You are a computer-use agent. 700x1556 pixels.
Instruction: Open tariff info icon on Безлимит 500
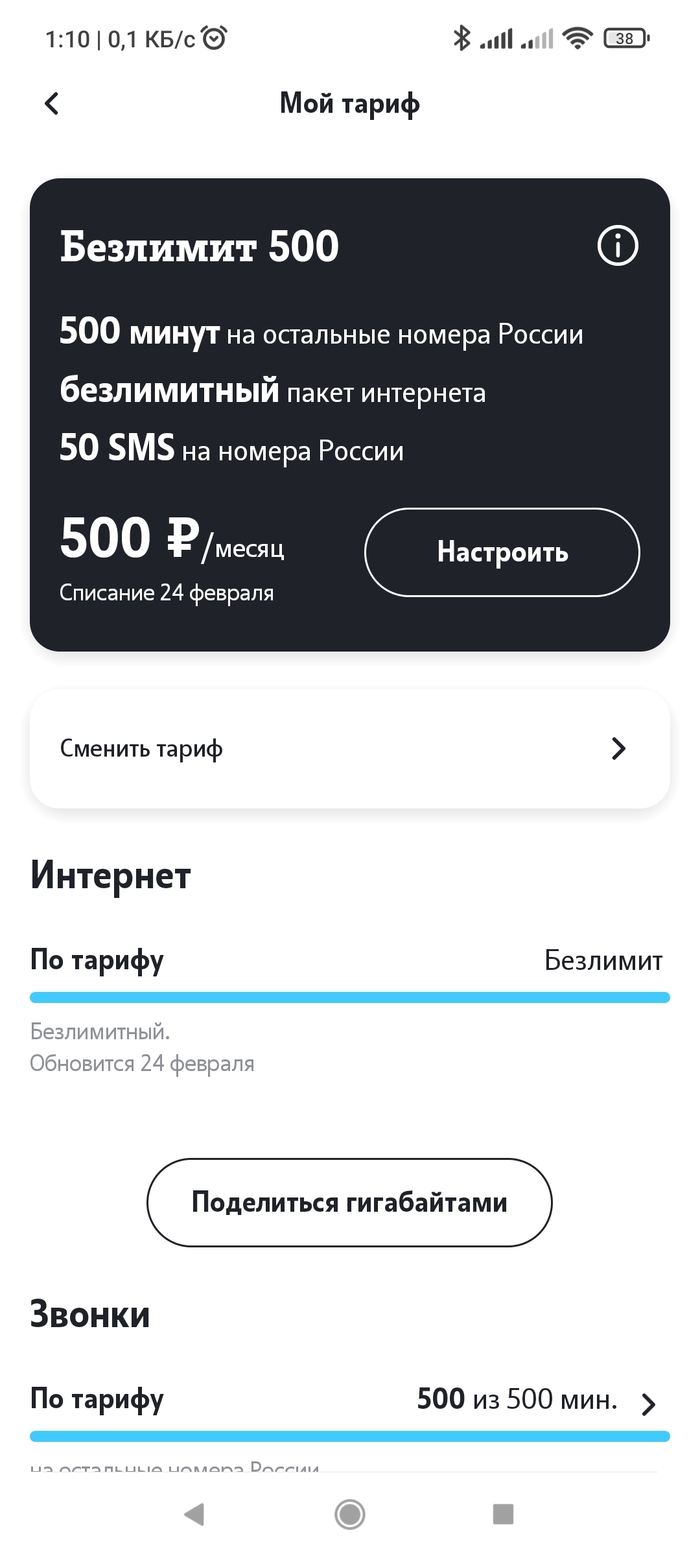coord(617,245)
